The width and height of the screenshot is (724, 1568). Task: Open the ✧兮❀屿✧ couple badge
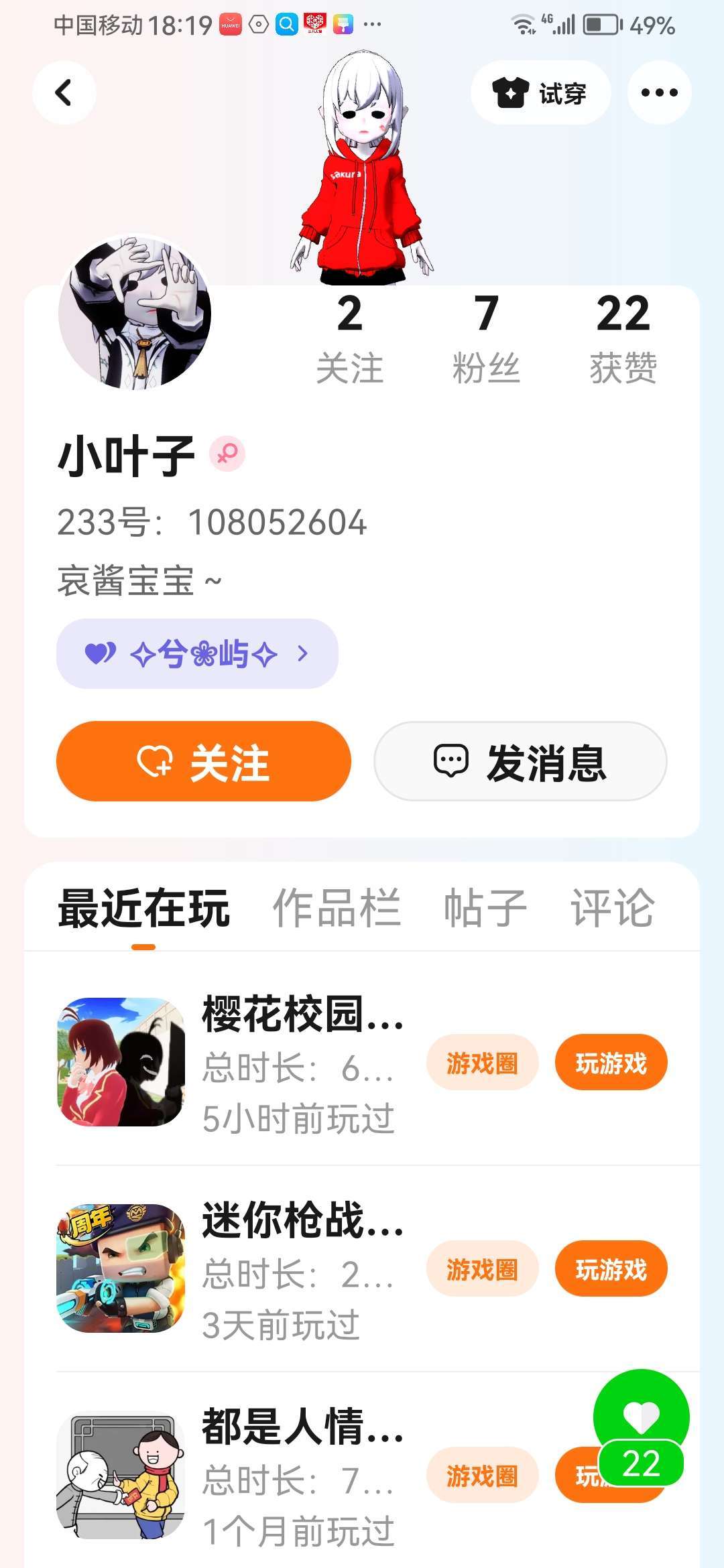[x=197, y=653]
